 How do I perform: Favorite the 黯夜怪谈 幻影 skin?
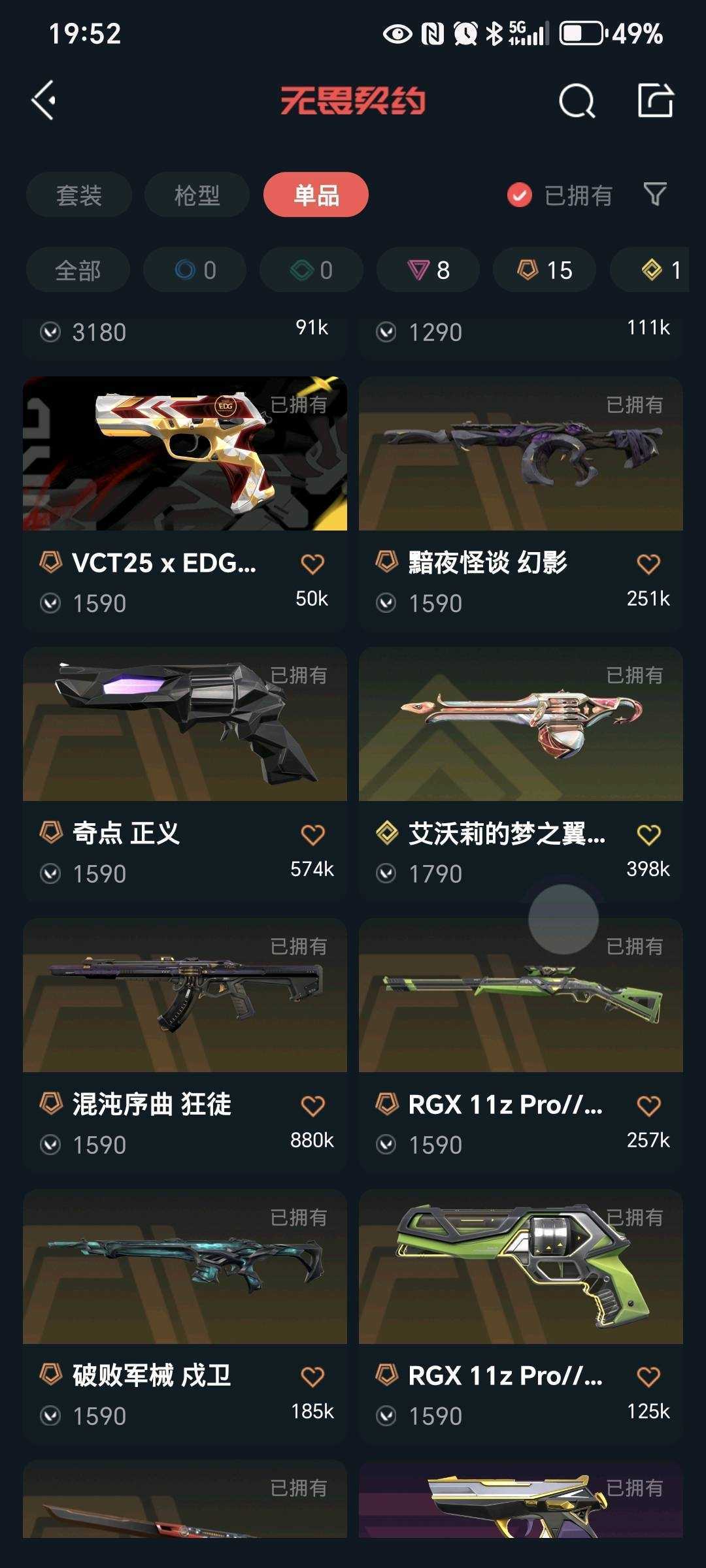(648, 563)
